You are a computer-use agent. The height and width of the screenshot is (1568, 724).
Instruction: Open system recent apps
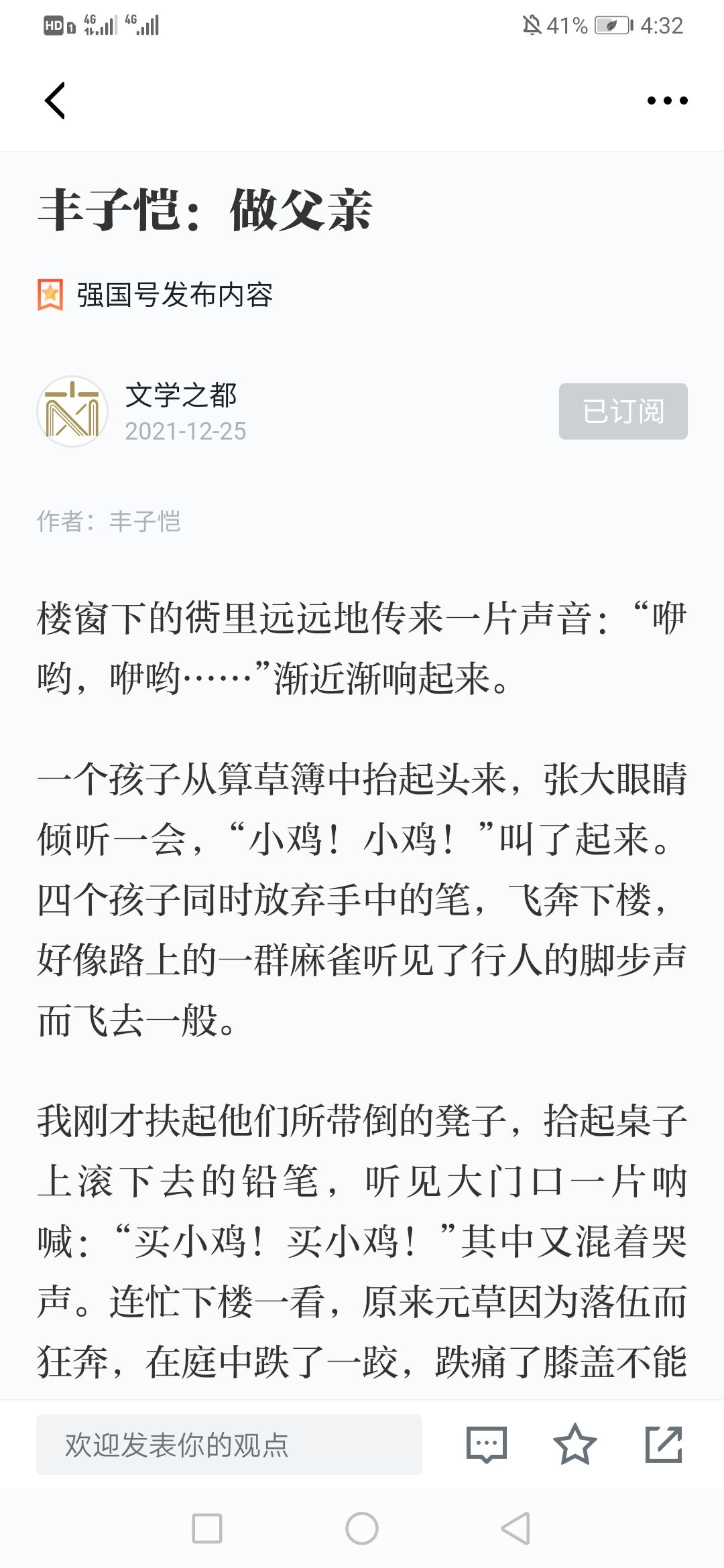[x=207, y=1529]
